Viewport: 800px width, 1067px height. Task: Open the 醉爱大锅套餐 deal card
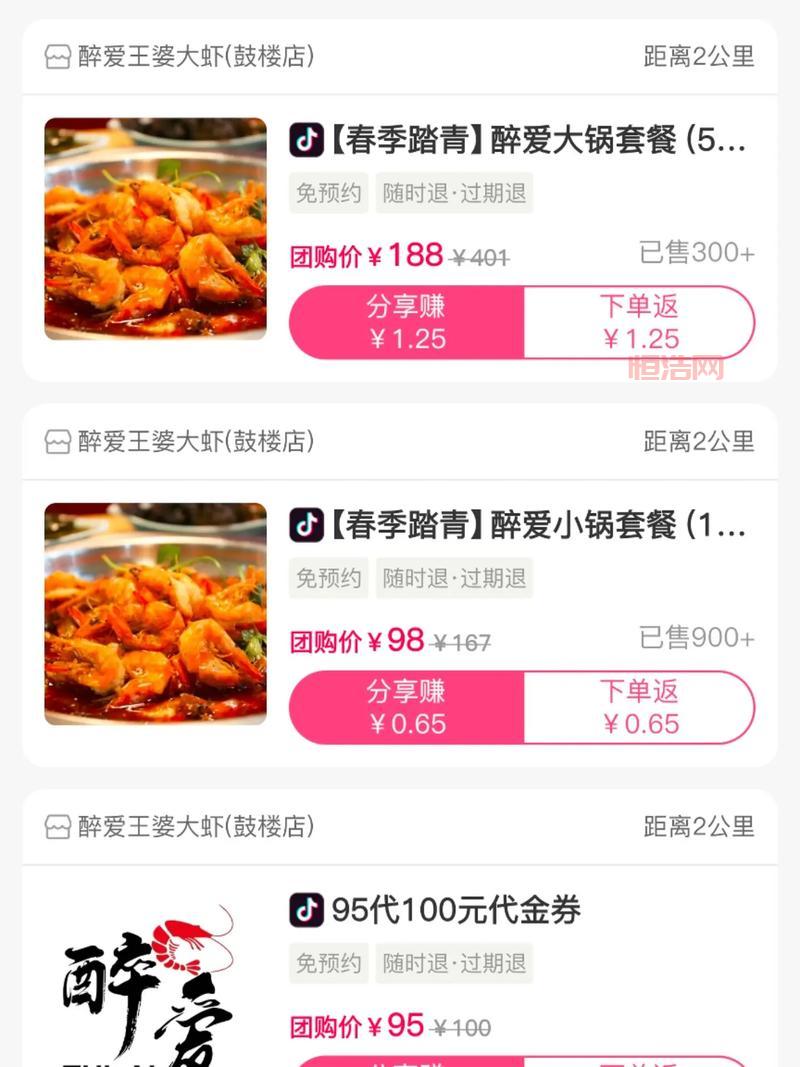(x=518, y=140)
